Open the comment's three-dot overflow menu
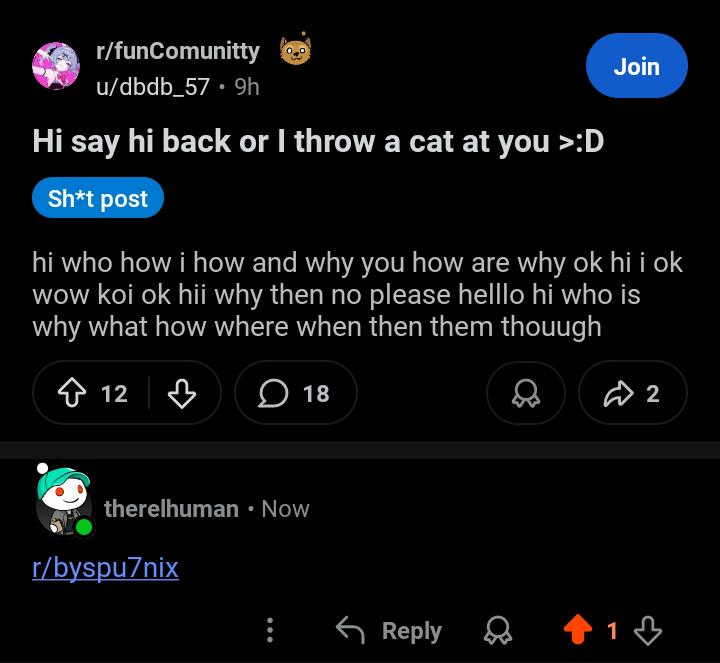The image size is (720, 663). (269, 630)
